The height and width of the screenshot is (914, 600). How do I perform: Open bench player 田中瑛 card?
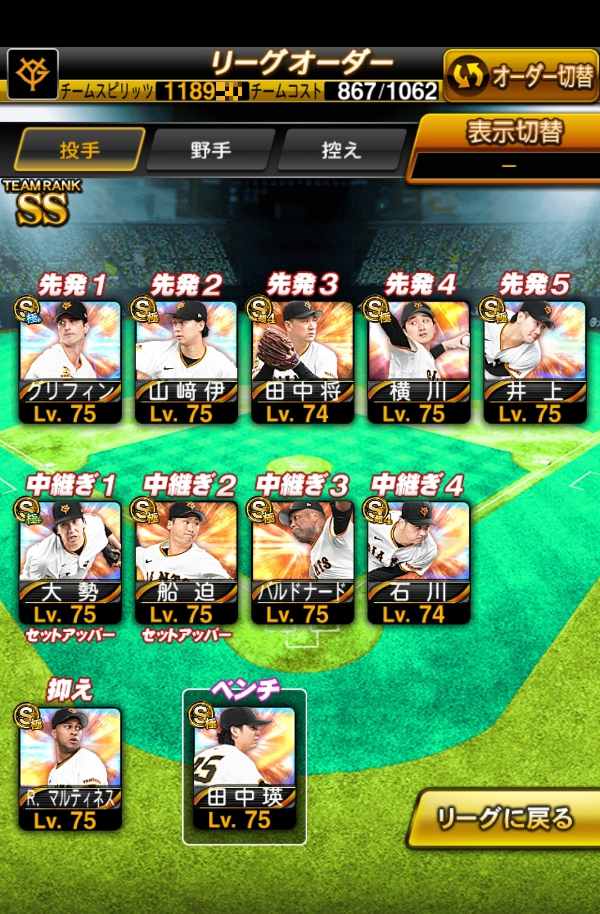[x=244, y=768]
